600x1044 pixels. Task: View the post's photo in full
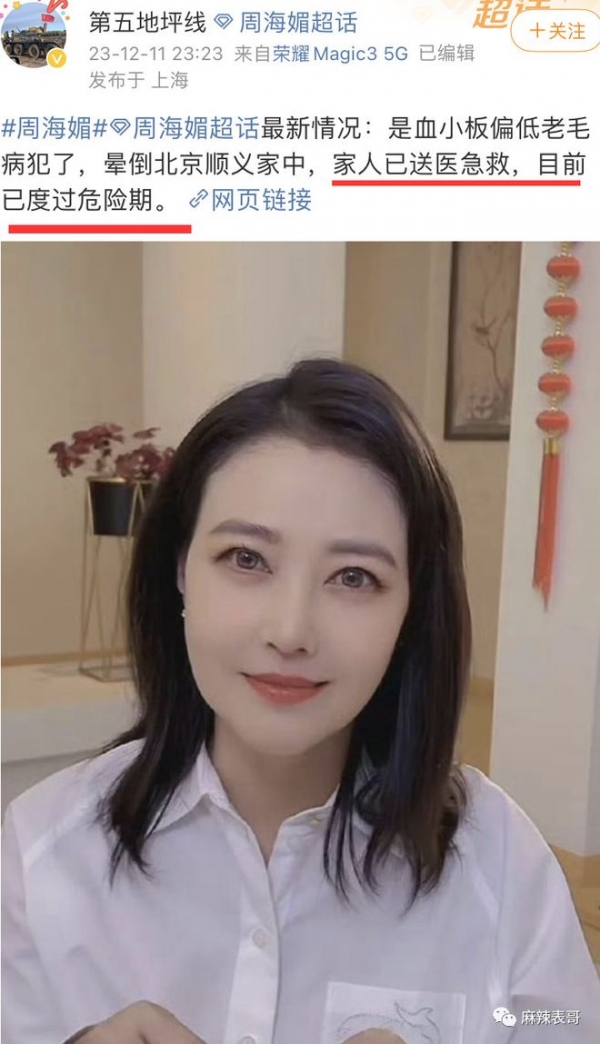click(300, 640)
